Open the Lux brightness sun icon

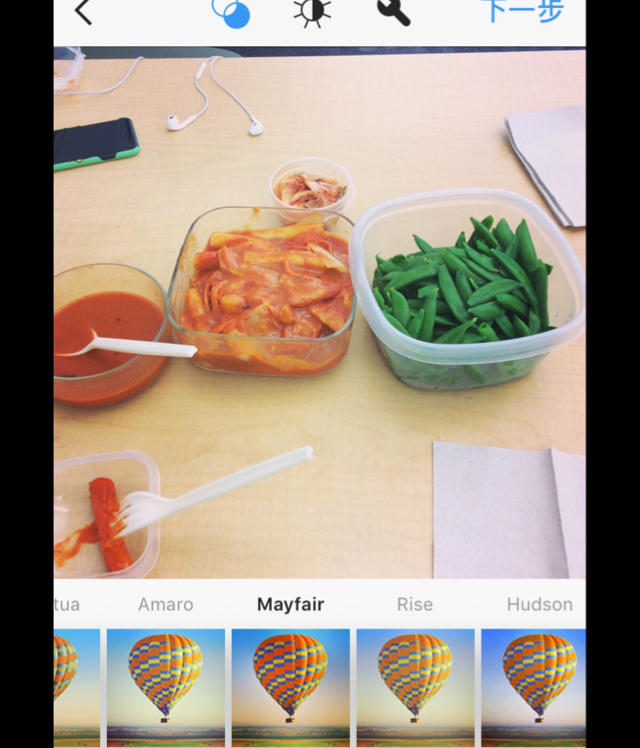(312, 13)
